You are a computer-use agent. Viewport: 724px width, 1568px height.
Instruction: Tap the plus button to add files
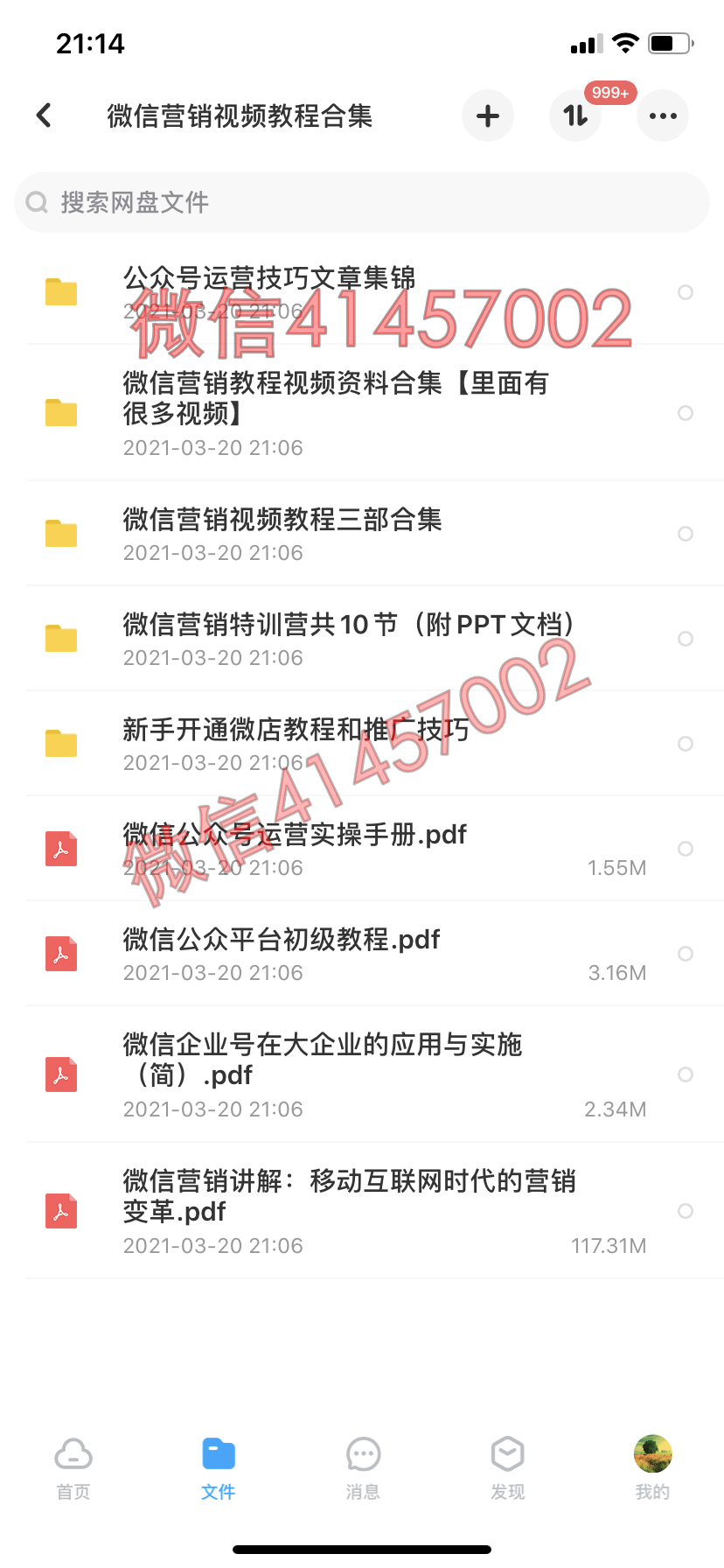click(x=488, y=115)
